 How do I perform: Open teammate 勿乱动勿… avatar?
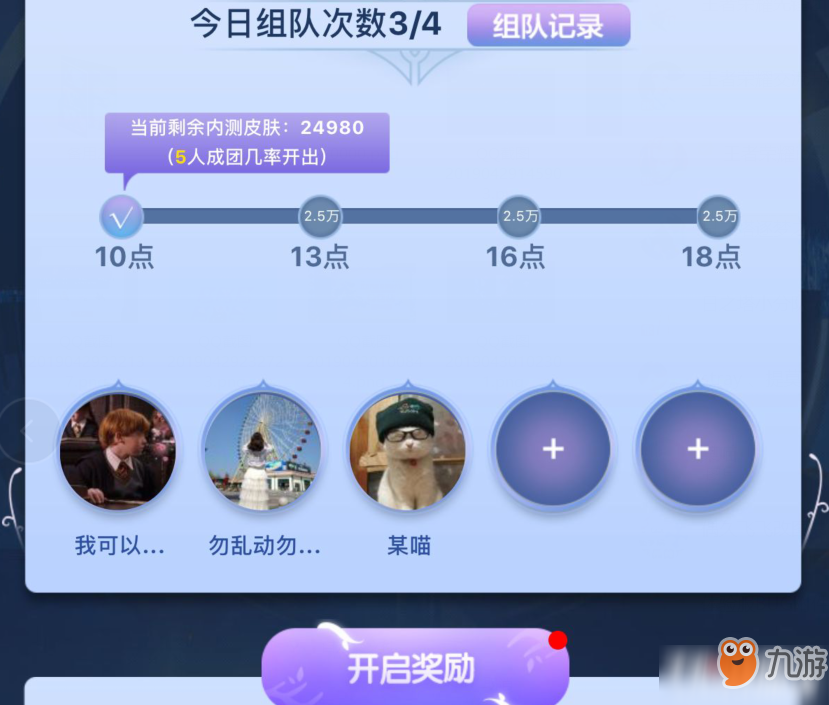coord(262,451)
